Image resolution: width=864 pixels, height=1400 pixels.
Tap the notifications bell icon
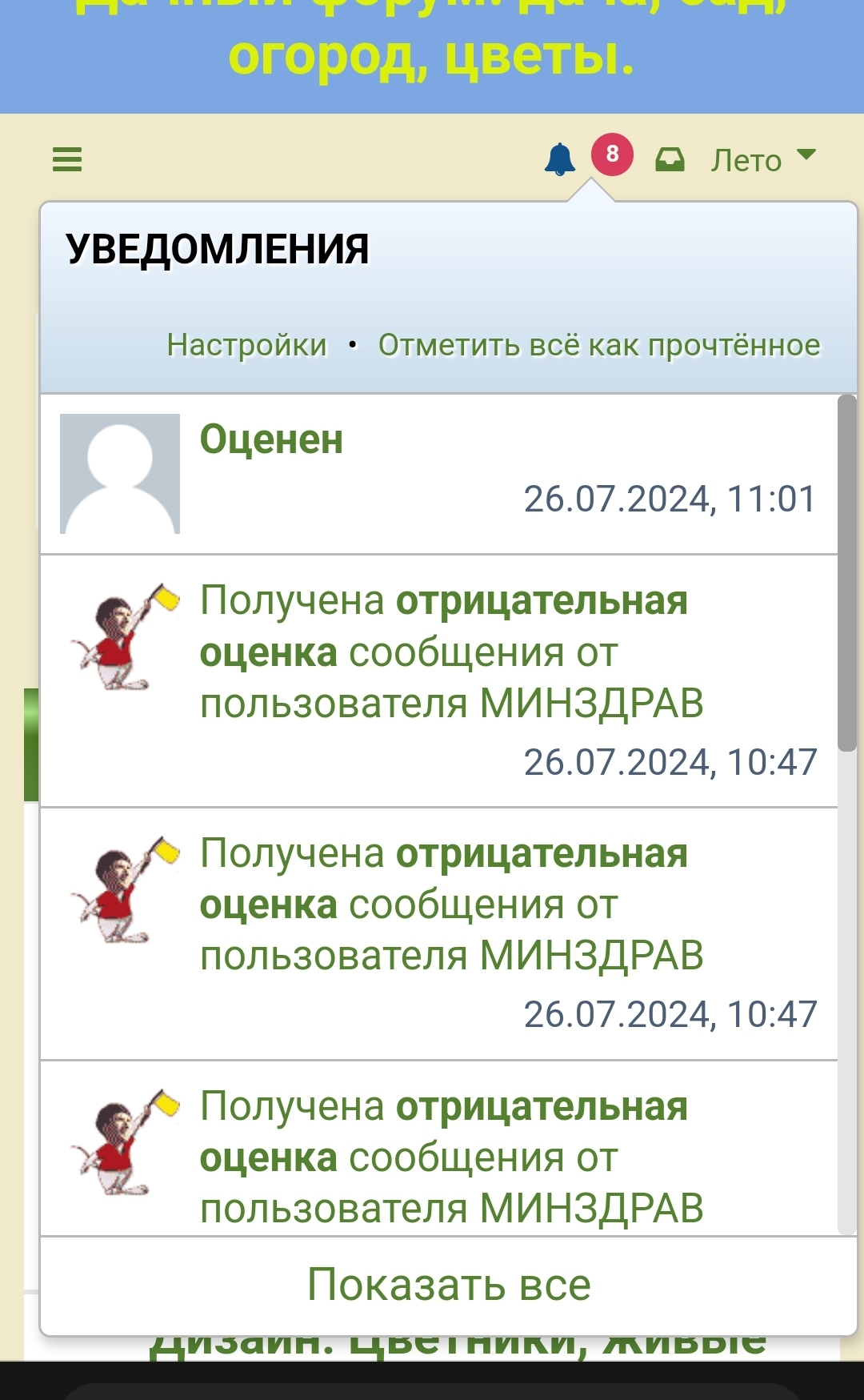tap(560, 159)
